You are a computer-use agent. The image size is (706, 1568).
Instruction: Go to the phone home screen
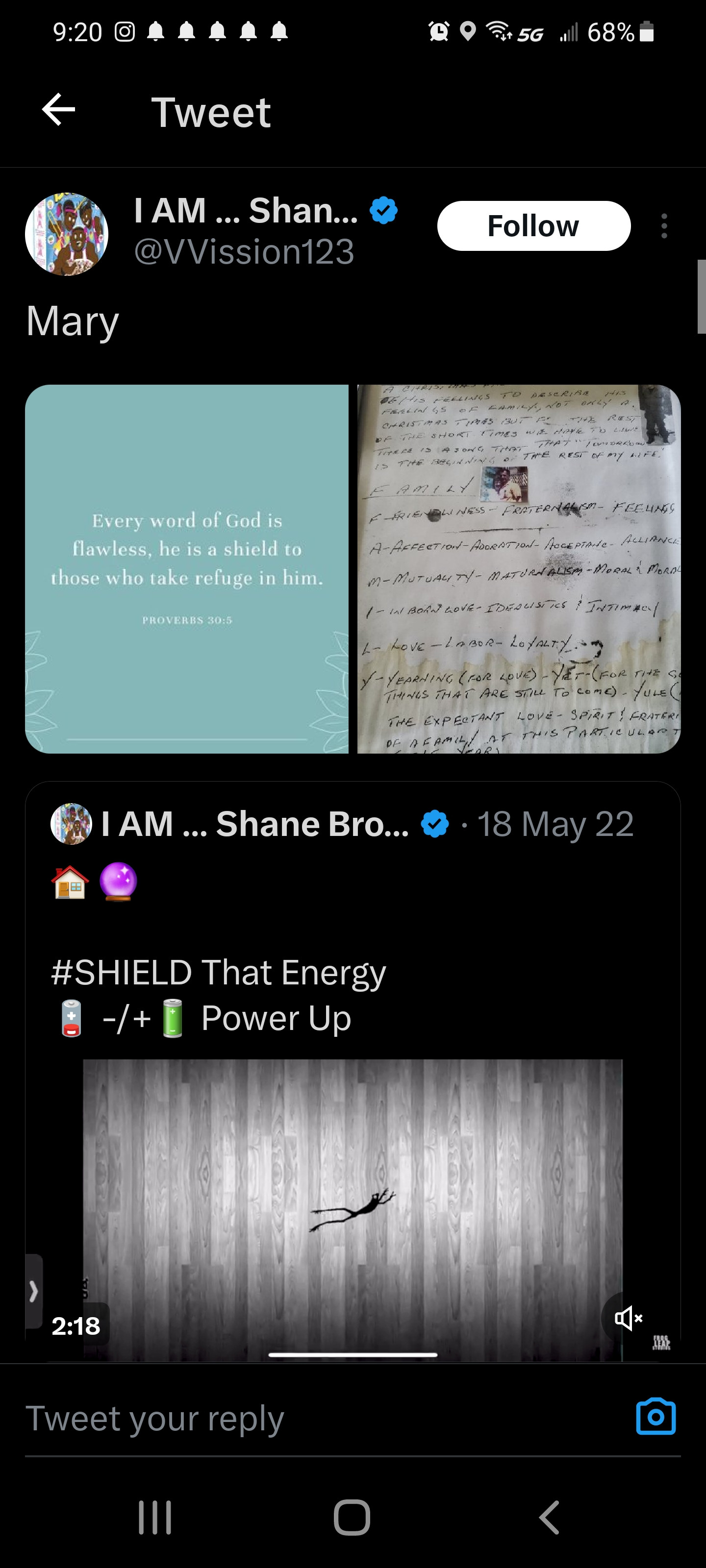pos(352,1518)
